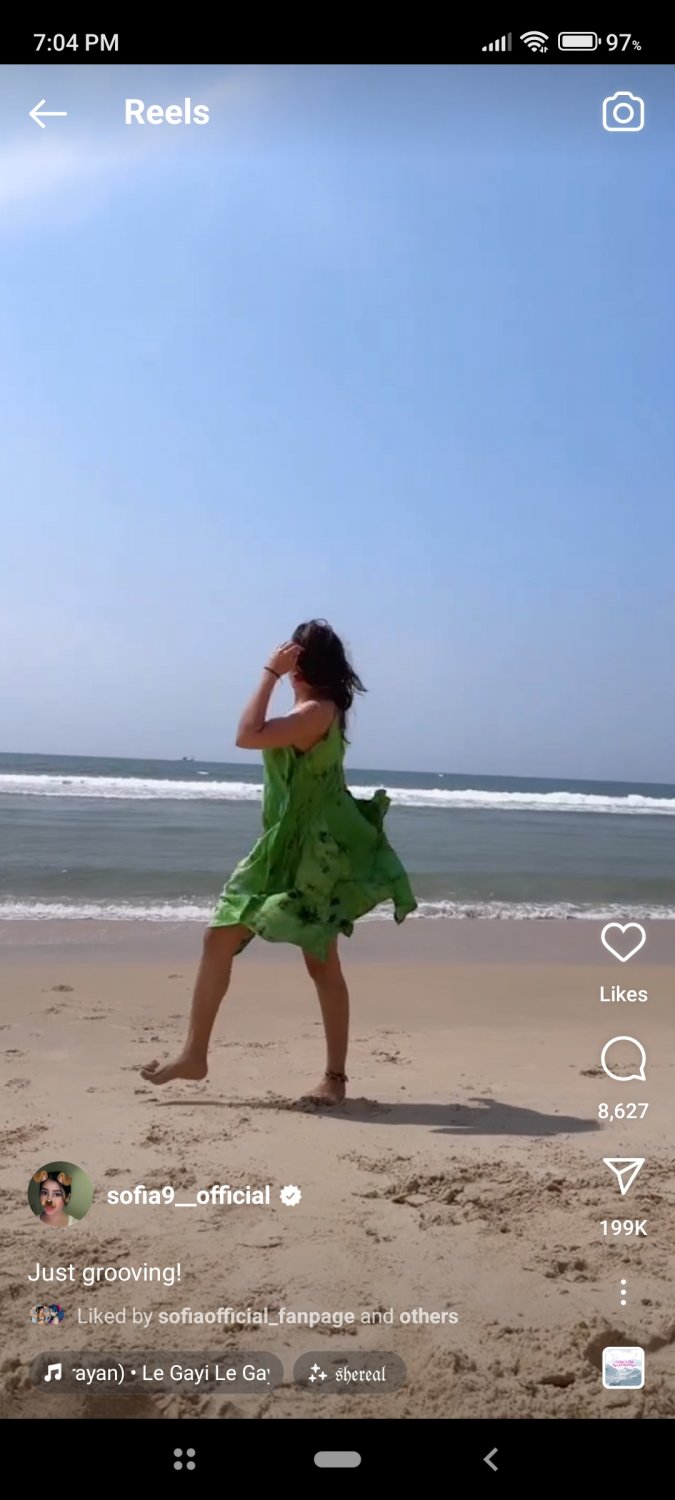Share this reel via the paper plane

pyautogui.click(x=623, y=1177)
